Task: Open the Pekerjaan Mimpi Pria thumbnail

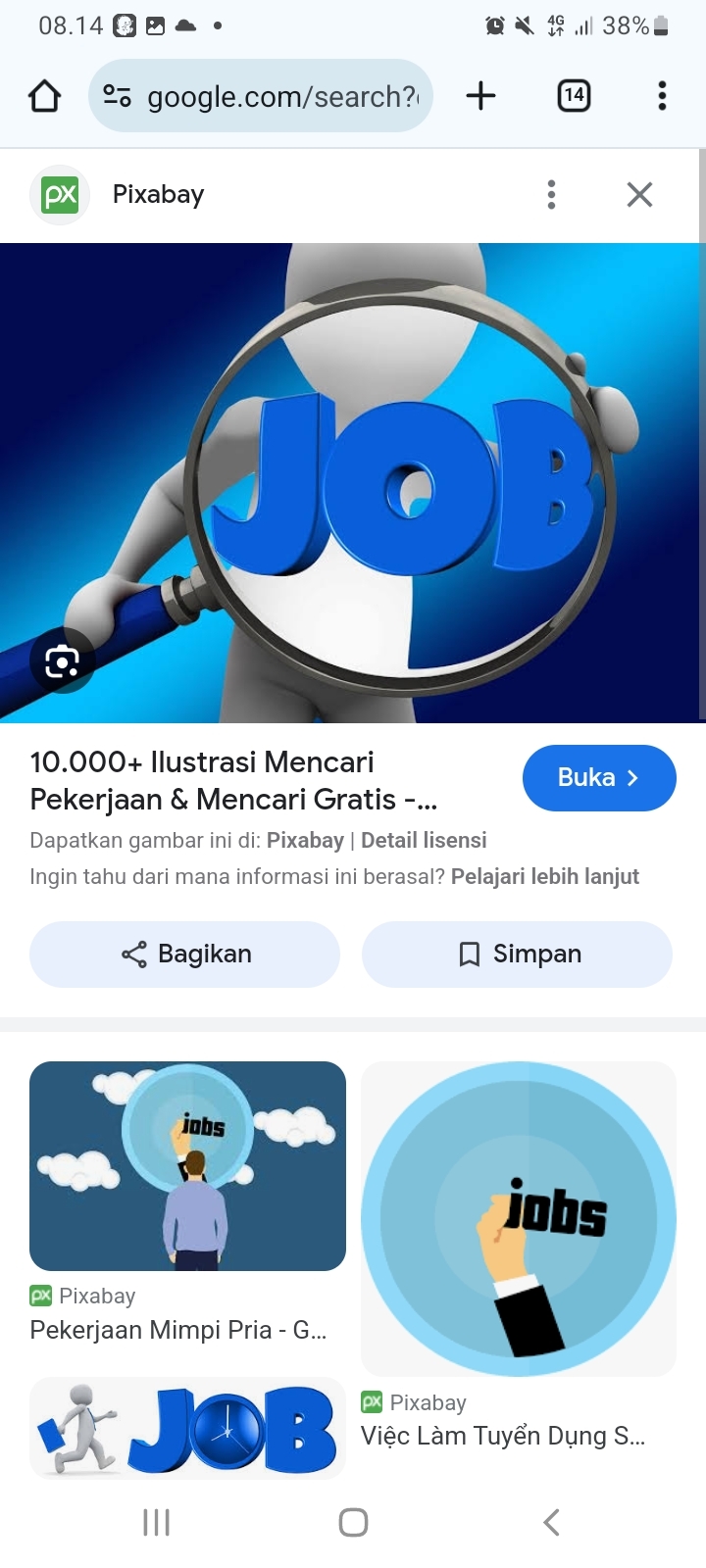Action: [x=187, y=1166]
